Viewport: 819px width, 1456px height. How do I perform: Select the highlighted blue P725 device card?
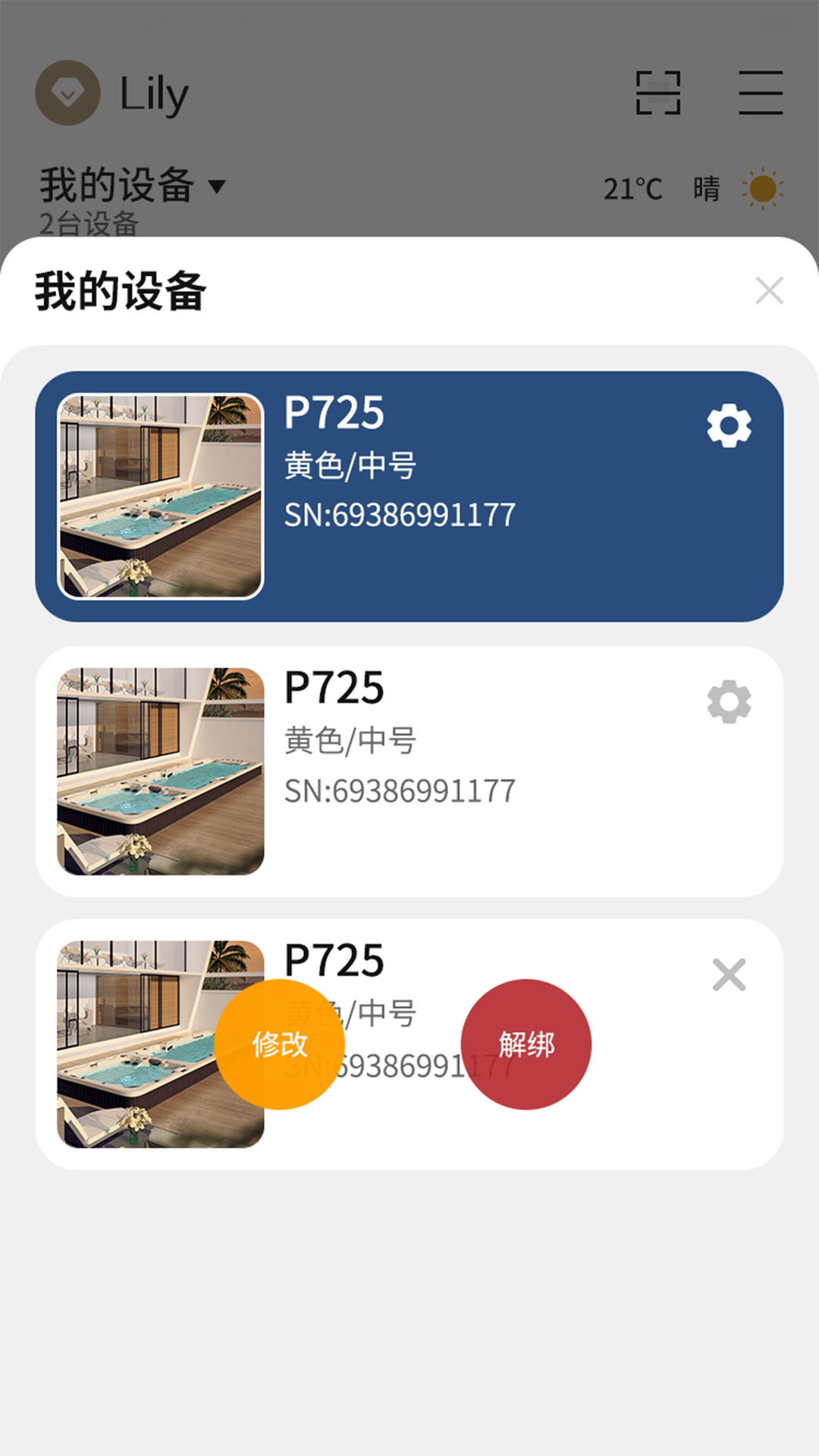coord(409,493)
